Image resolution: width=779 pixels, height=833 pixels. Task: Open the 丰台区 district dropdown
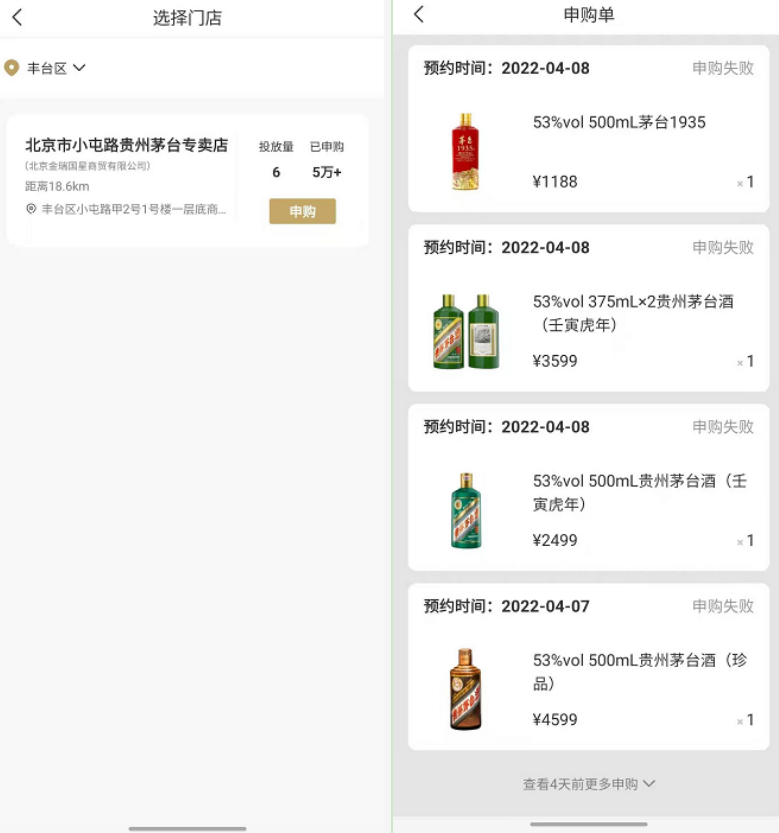(x=46, y=68)
